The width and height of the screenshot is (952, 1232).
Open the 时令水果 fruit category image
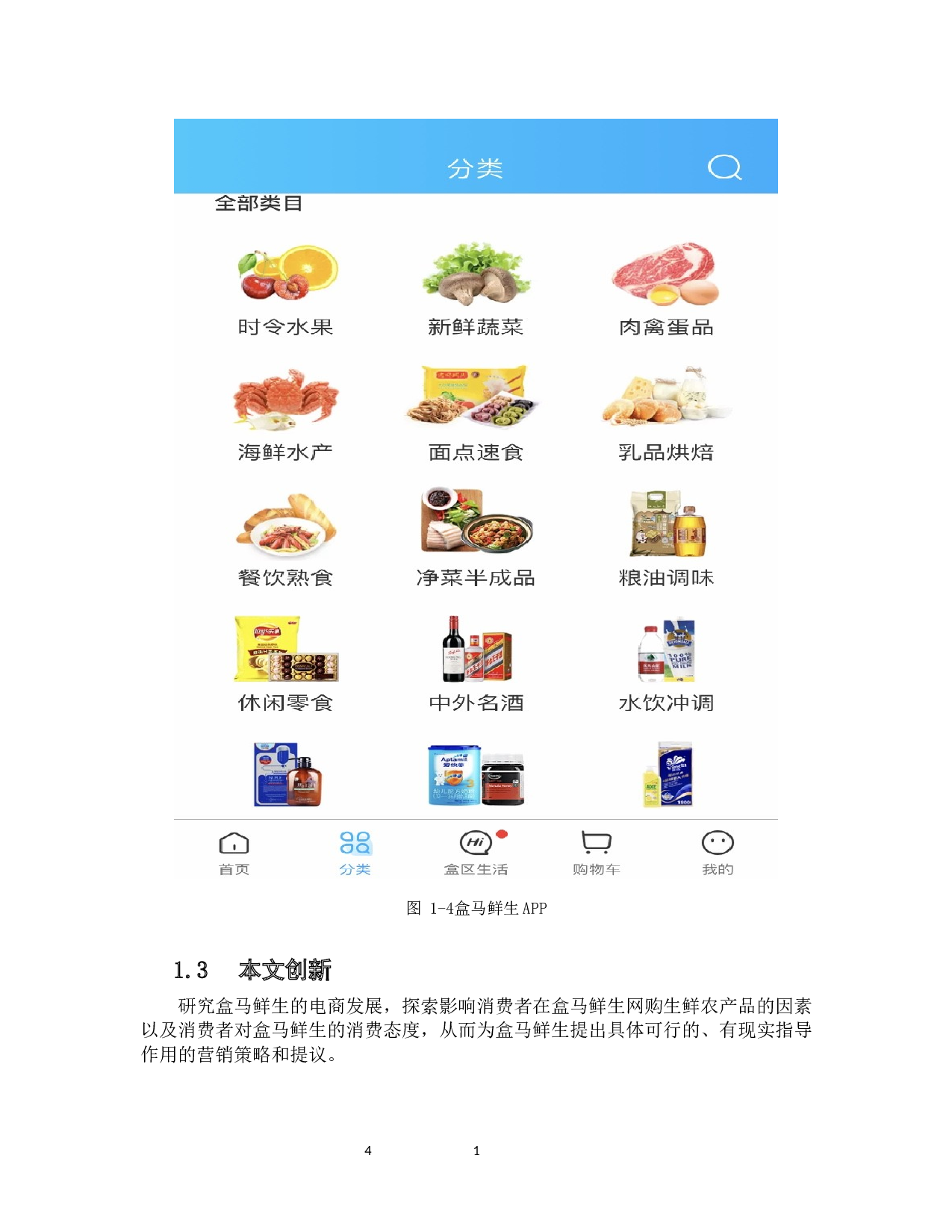click(286, 275)
